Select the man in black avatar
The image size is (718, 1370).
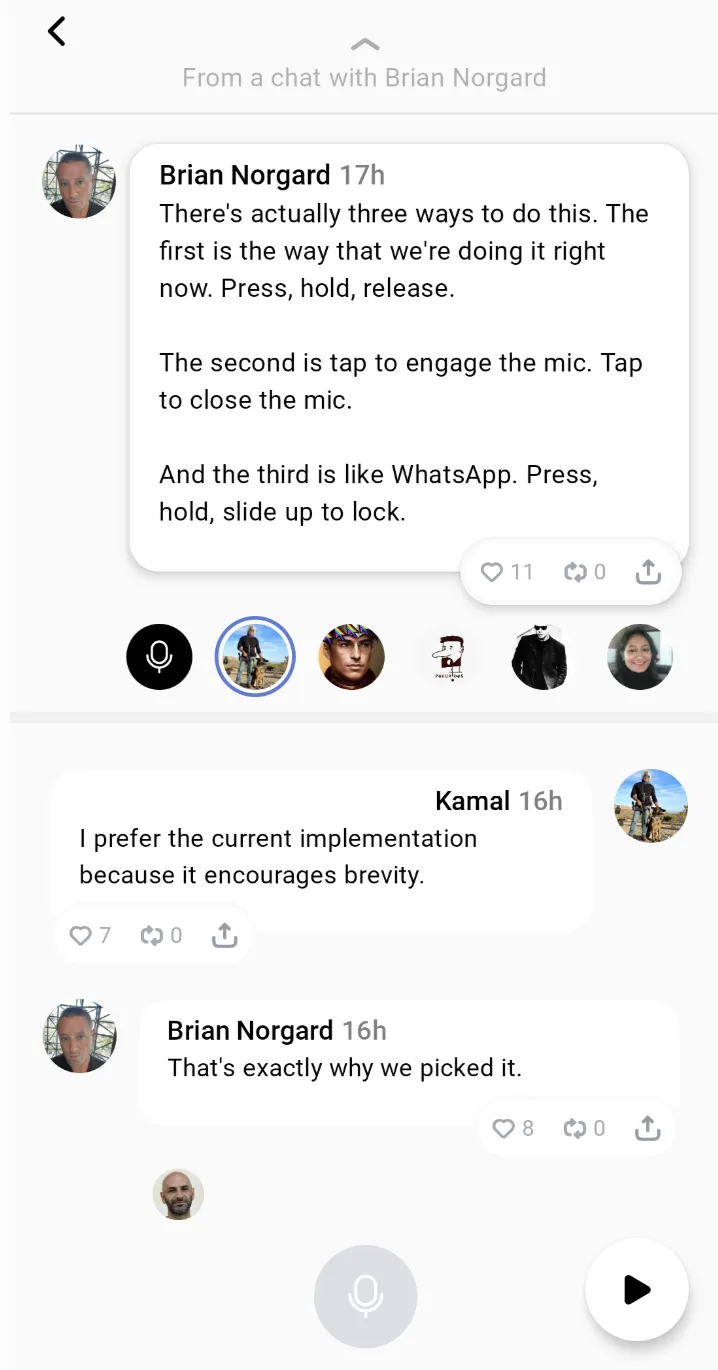click(540, 657)
